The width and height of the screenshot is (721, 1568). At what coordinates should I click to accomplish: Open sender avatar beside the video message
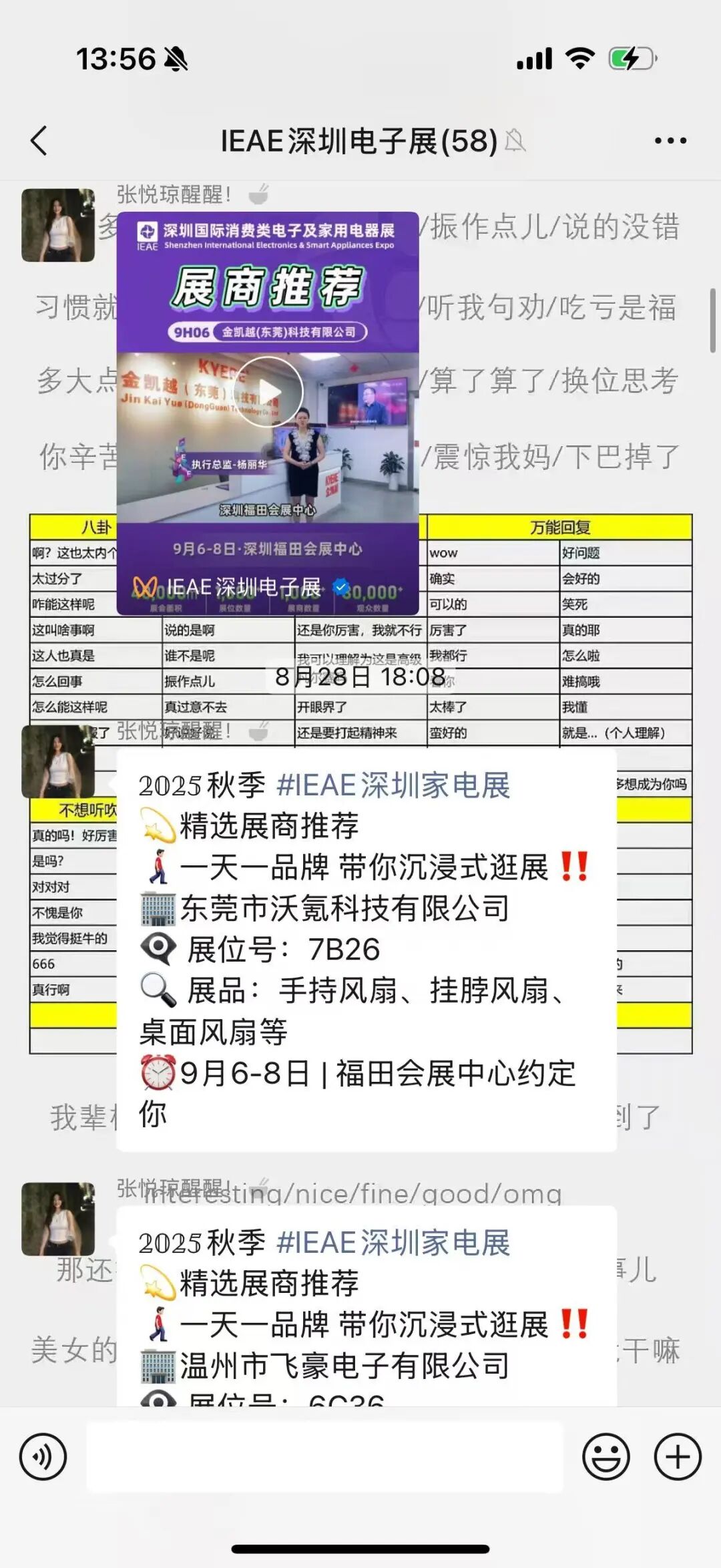click(58, 225)
